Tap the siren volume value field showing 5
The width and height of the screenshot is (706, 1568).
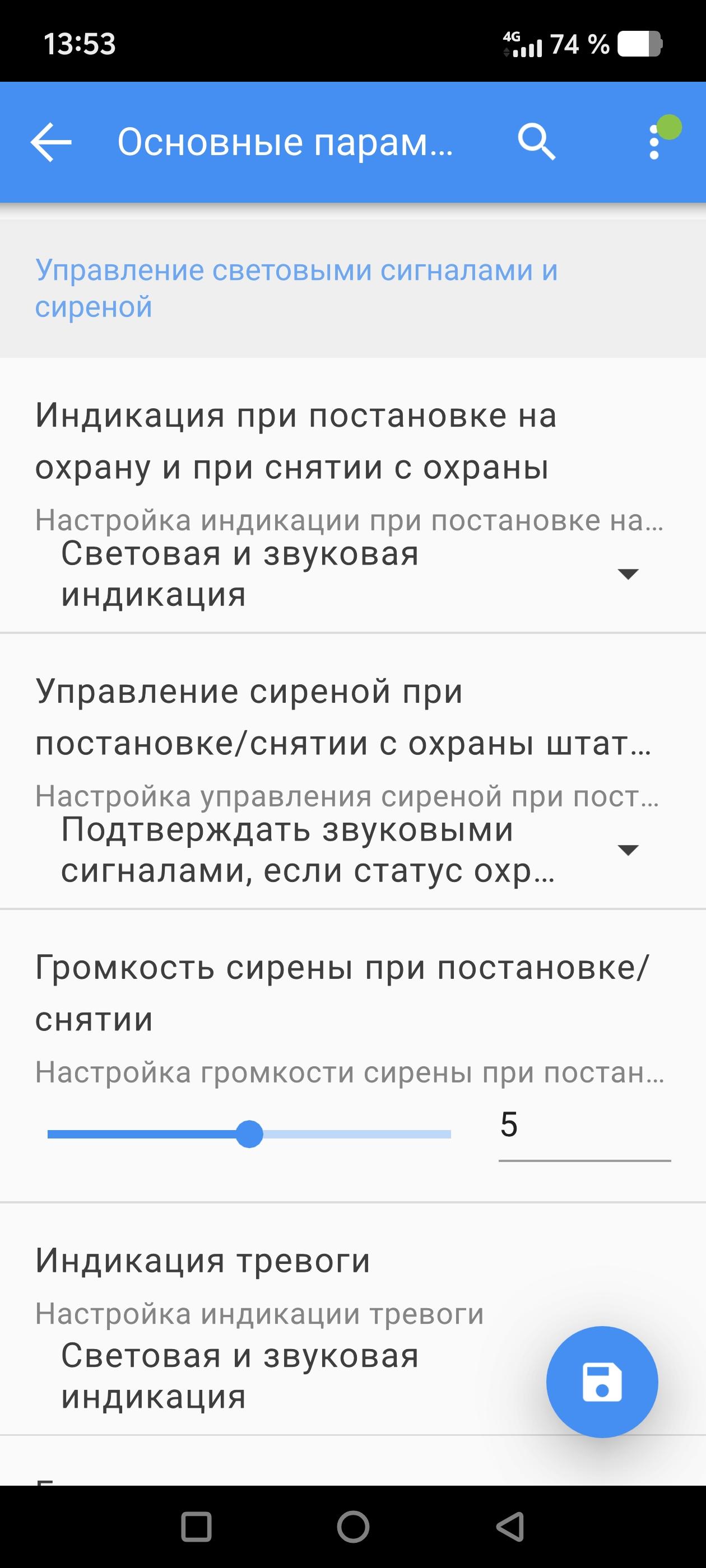coord(583,1126)
